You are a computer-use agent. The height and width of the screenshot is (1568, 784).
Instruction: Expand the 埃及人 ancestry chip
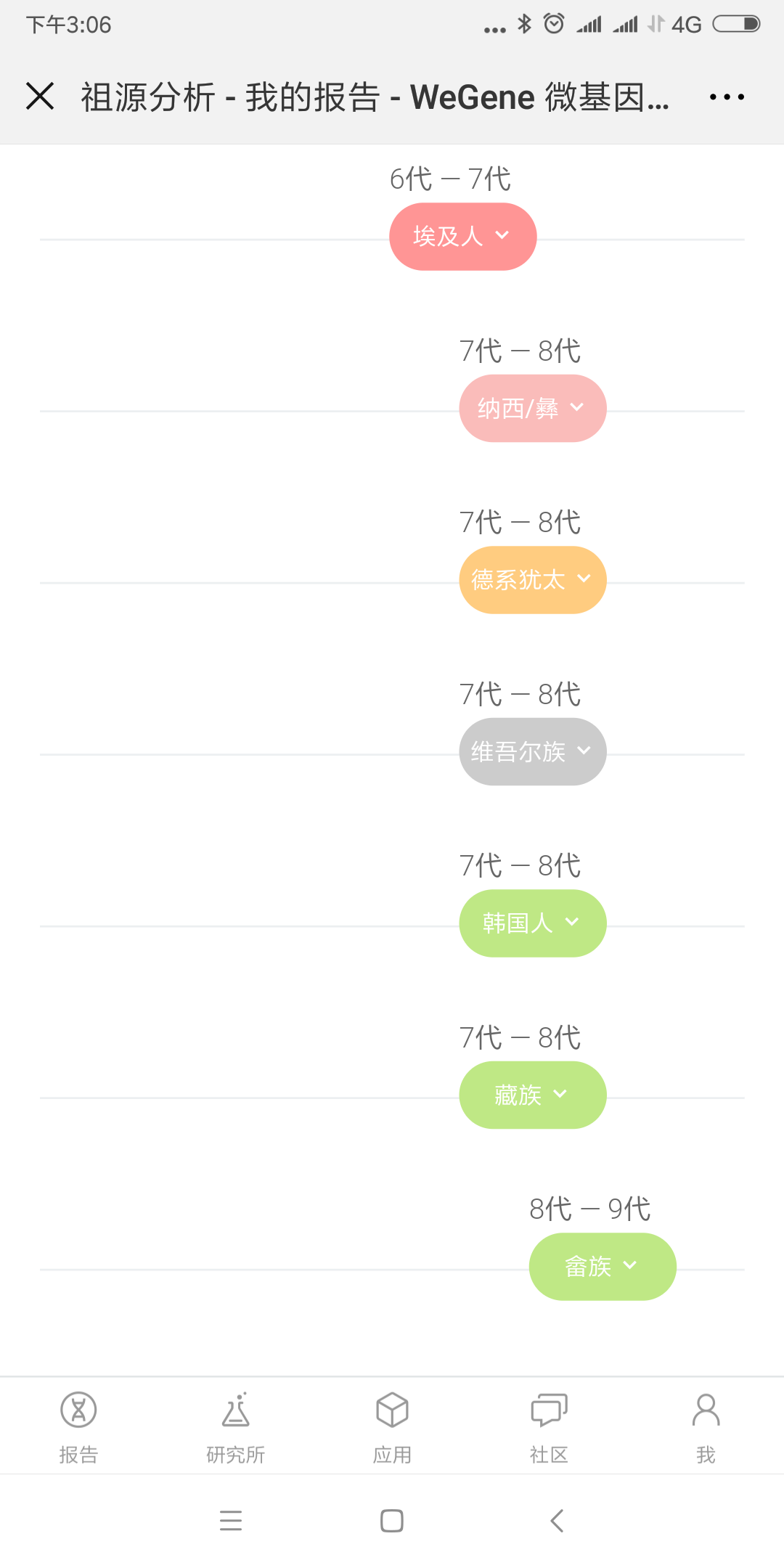(x=463, y=237)
